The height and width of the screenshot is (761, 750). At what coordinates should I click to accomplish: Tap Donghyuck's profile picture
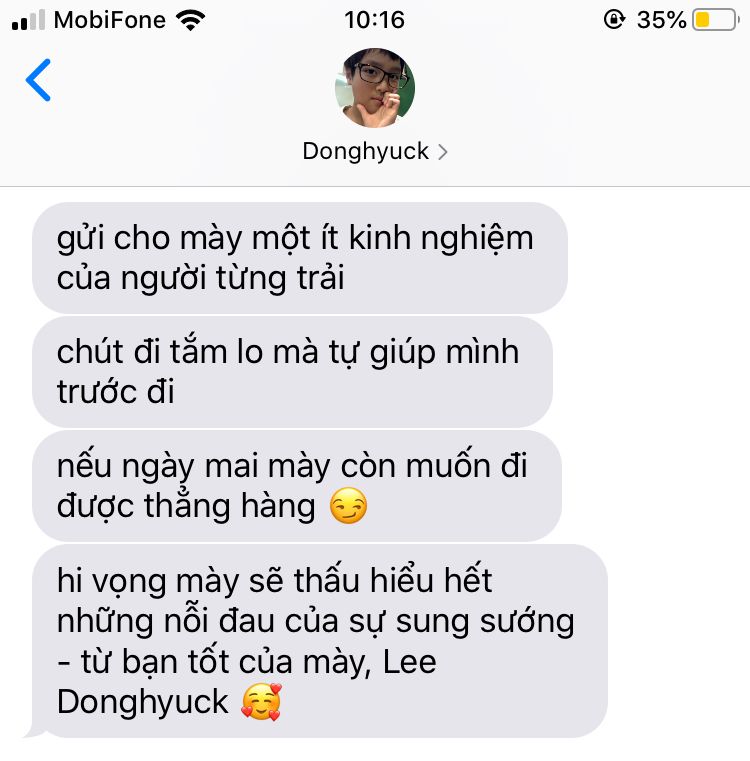375,88
